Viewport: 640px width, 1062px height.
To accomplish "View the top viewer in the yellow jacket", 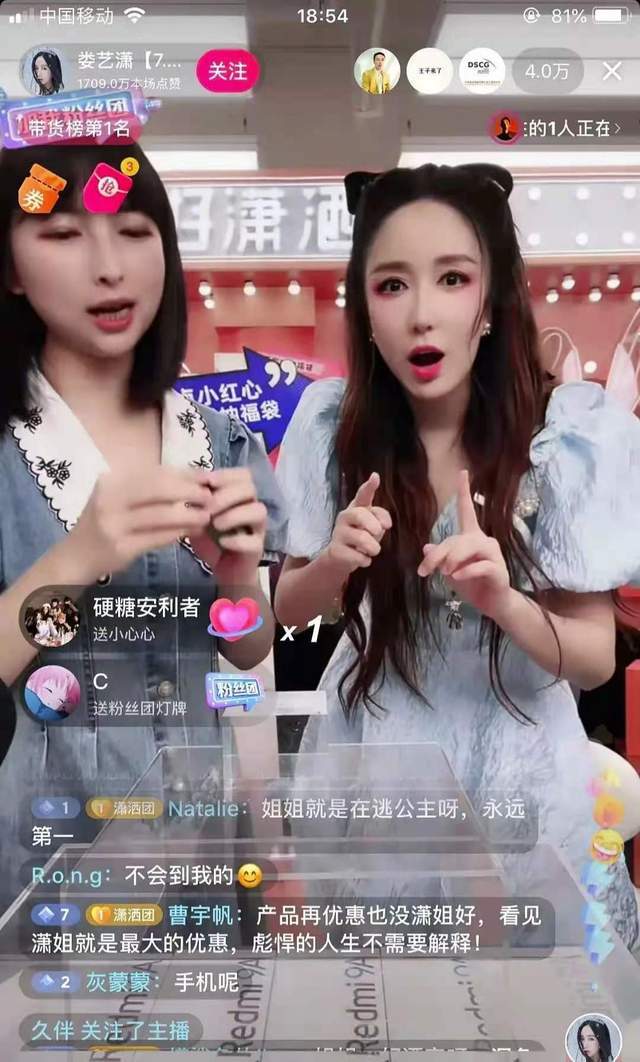I will [377, 71].
